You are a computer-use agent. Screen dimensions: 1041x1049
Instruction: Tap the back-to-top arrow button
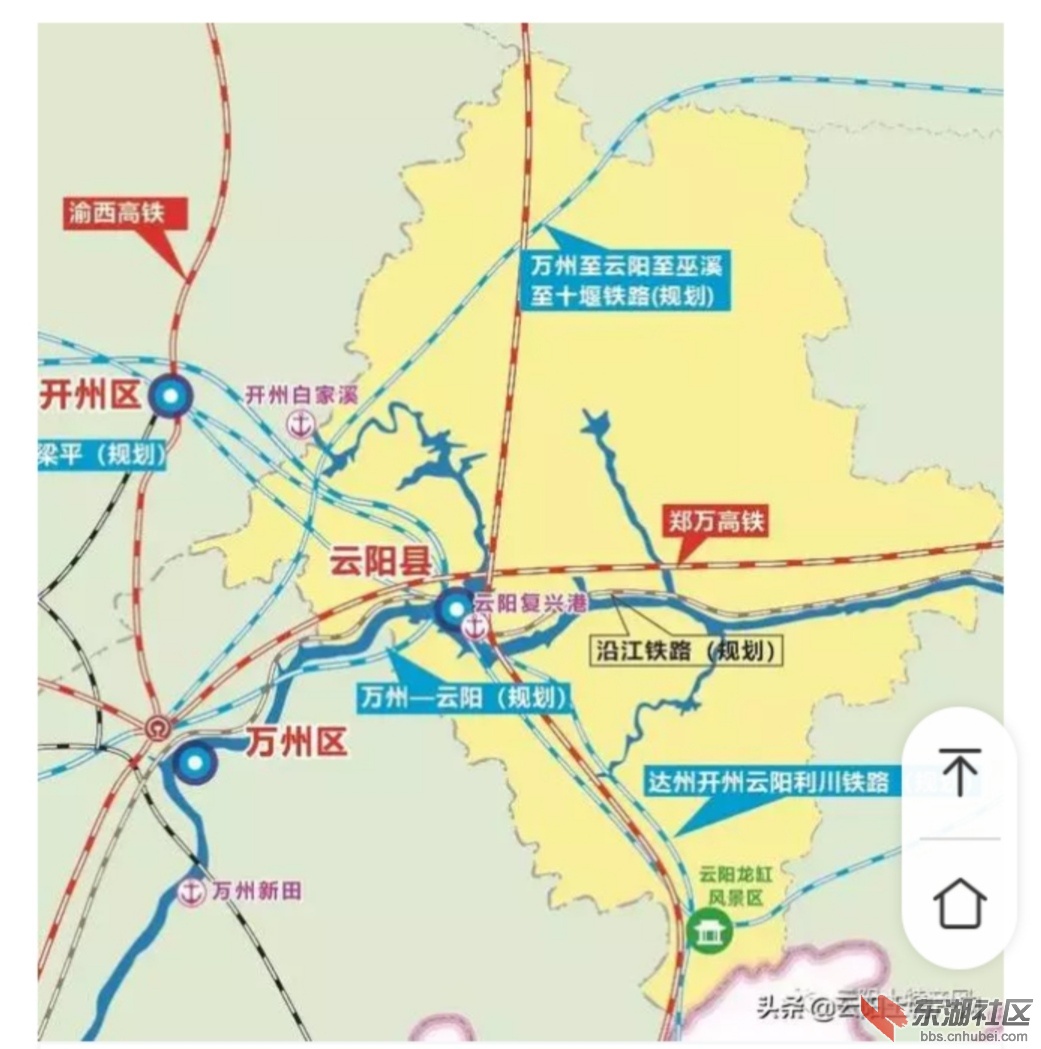(x=959, y=773)
